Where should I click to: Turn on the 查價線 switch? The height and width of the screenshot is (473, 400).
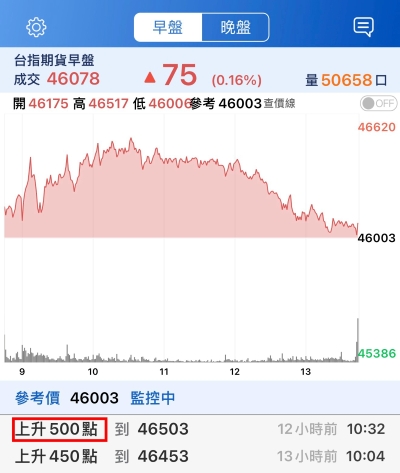(378, 103)
